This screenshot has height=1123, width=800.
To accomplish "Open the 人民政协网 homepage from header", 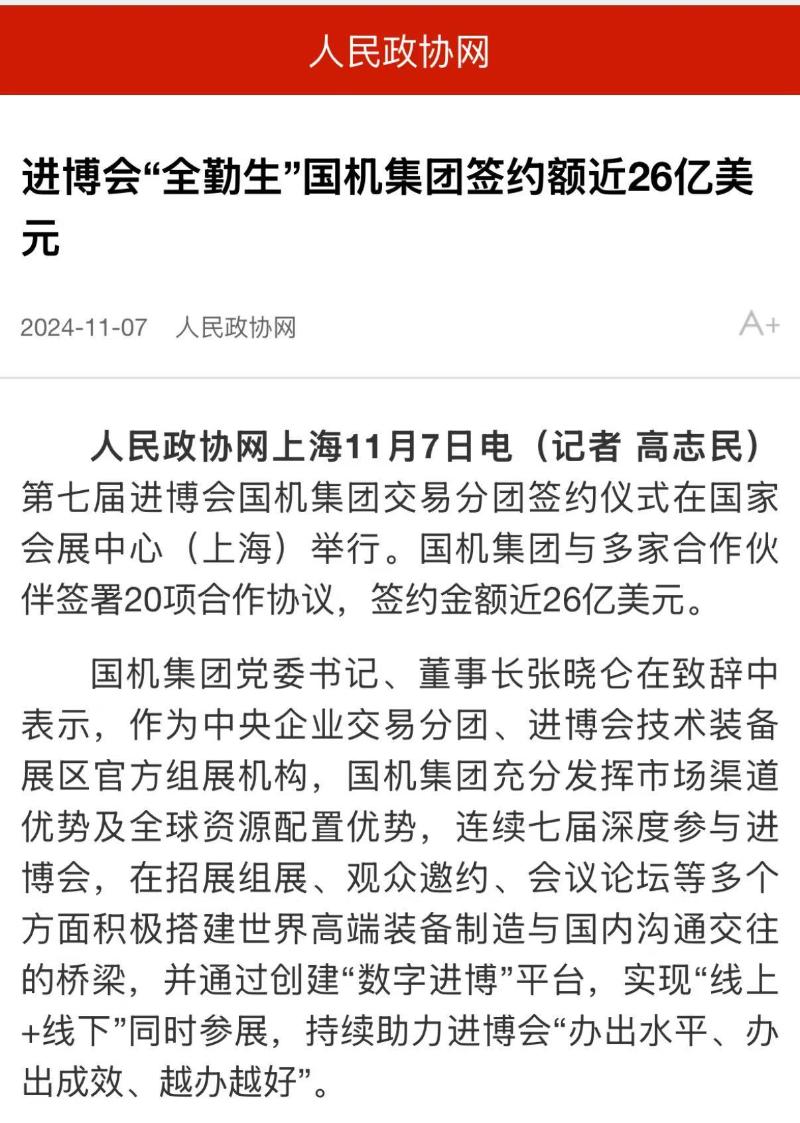I will 400,55.
